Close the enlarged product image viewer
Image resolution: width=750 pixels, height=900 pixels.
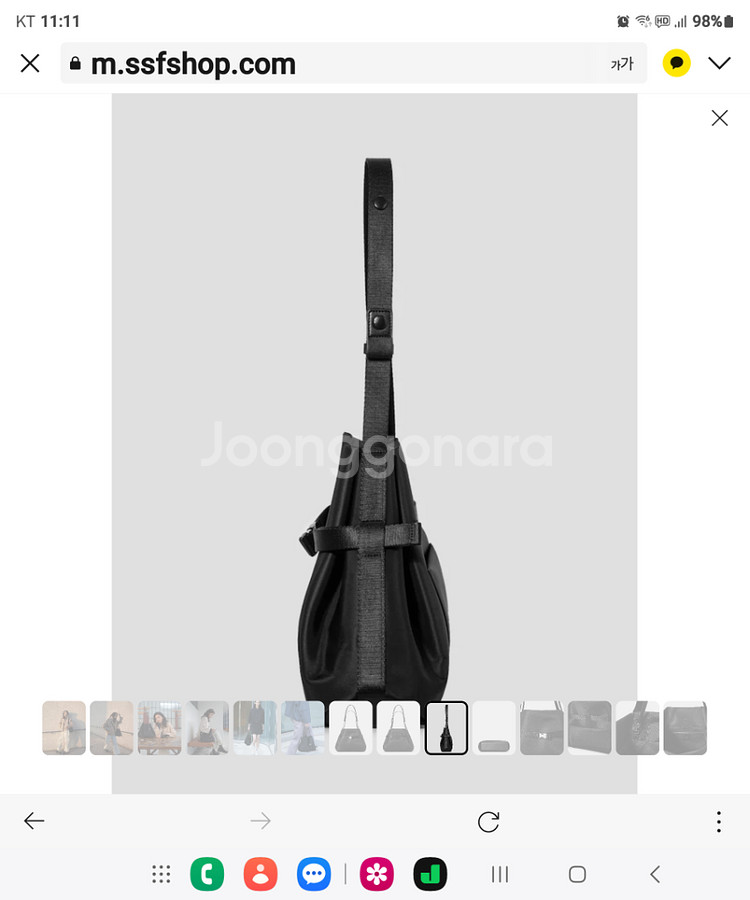(x=719, y=118)
